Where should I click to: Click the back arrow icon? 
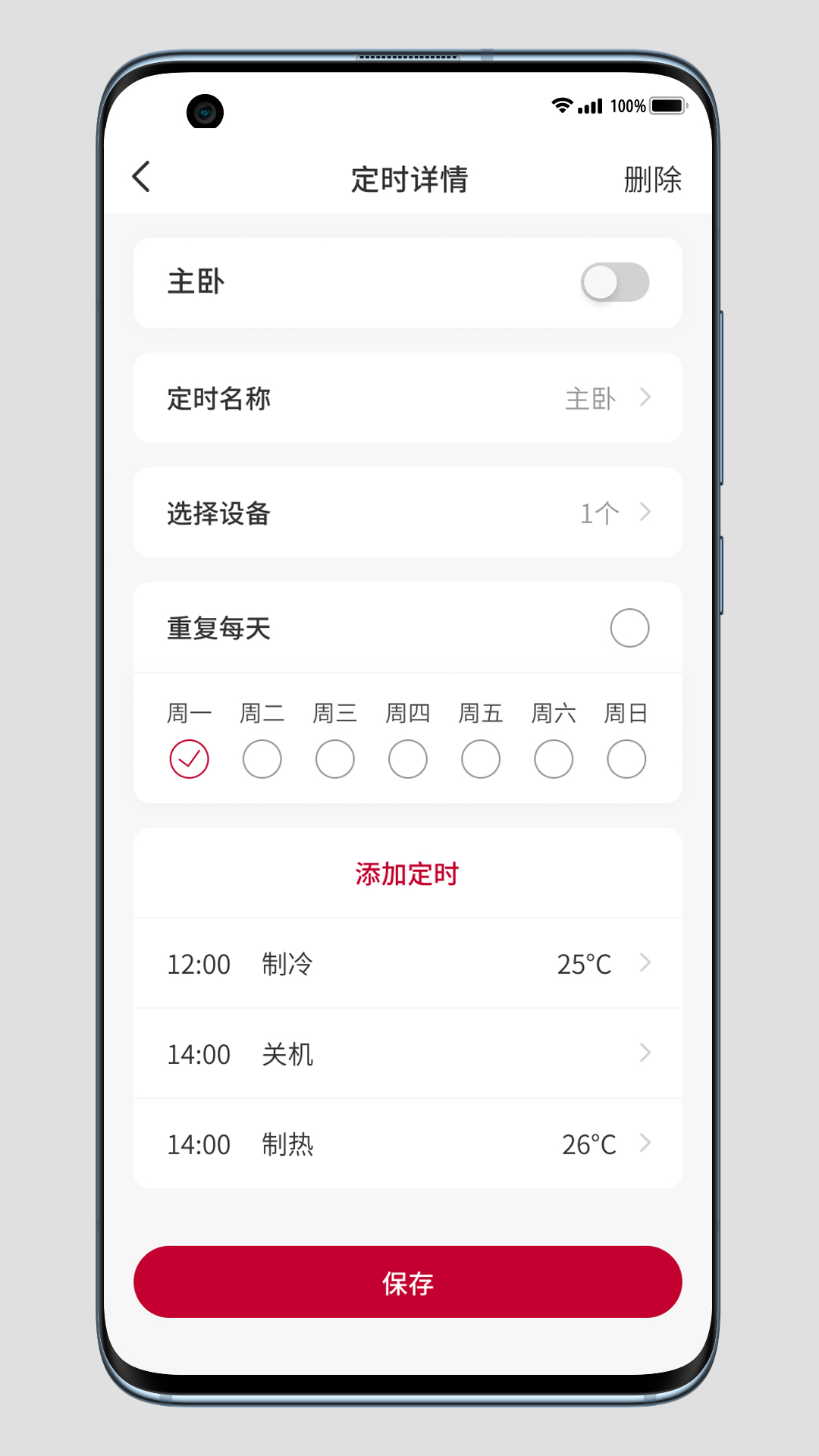click(x=141, y=177)
